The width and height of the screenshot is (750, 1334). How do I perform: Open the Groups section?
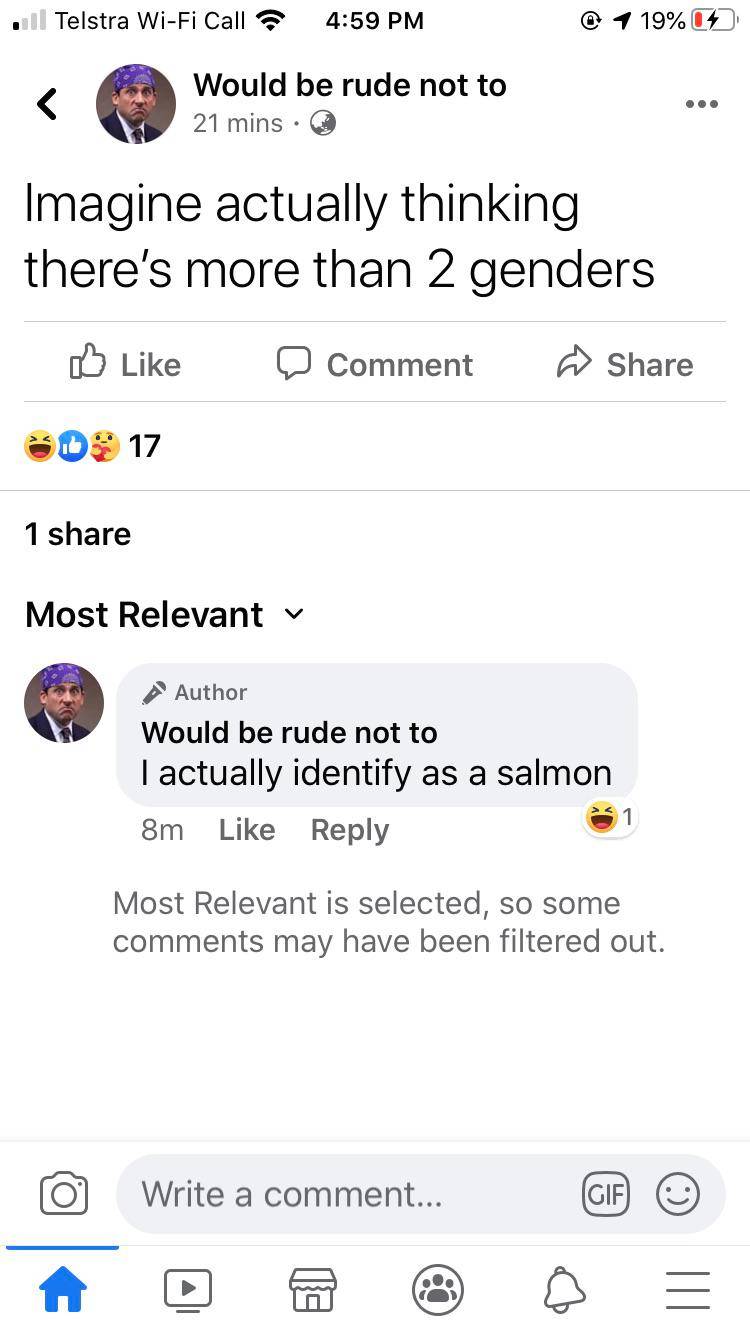[437, 1290]
